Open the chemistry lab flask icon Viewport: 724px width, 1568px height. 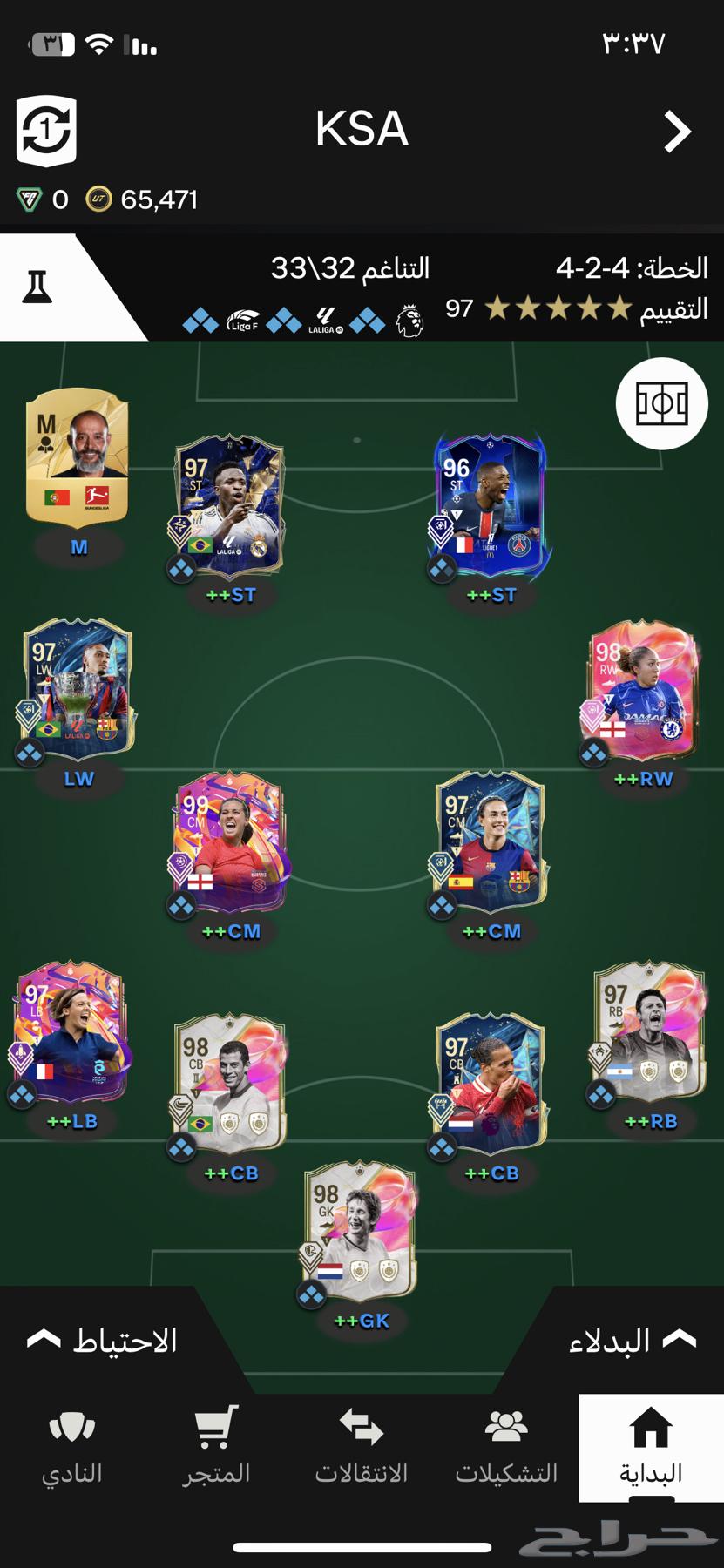coord(37,287)
